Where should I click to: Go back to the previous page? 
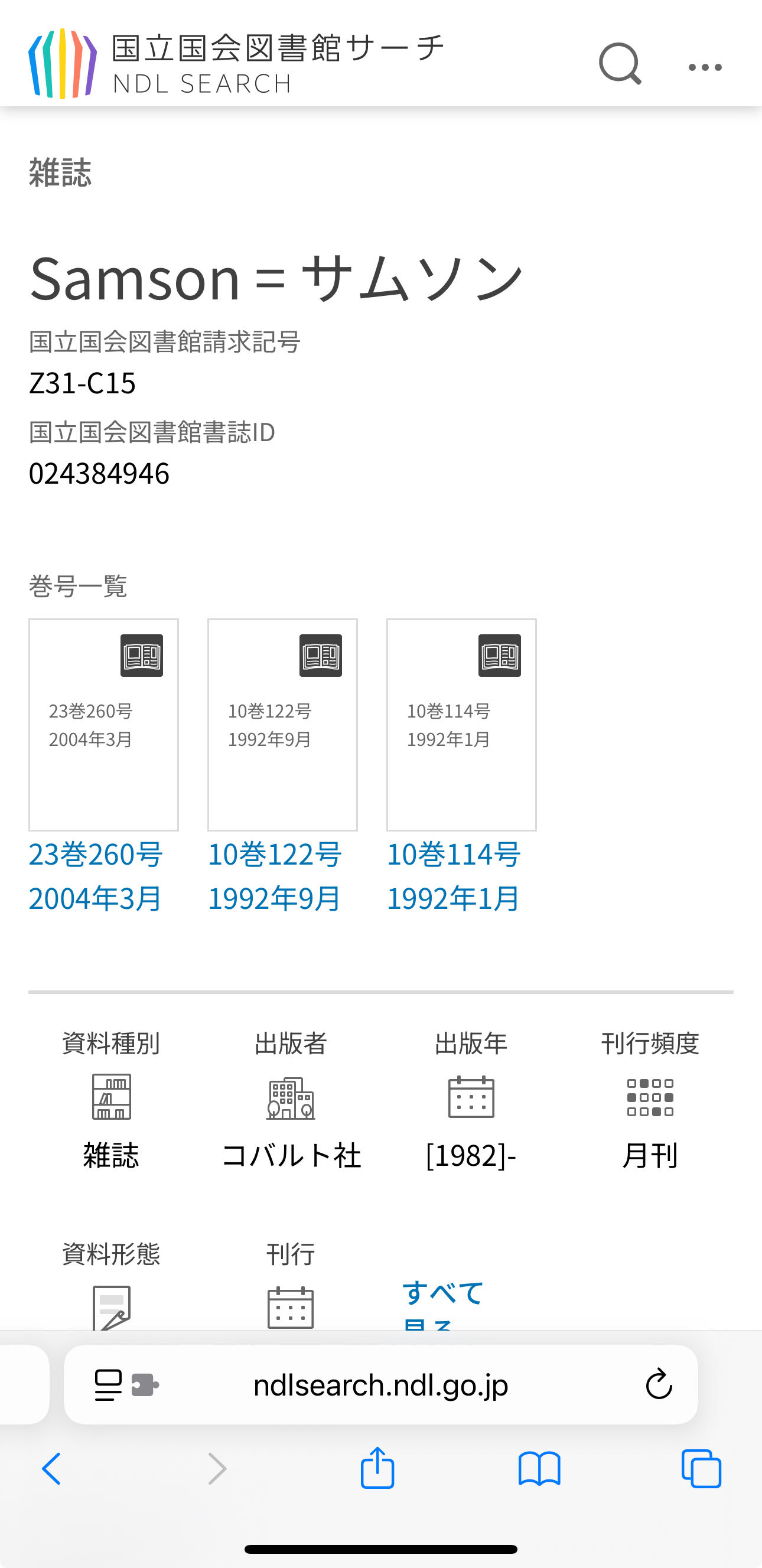(51, 1469)
